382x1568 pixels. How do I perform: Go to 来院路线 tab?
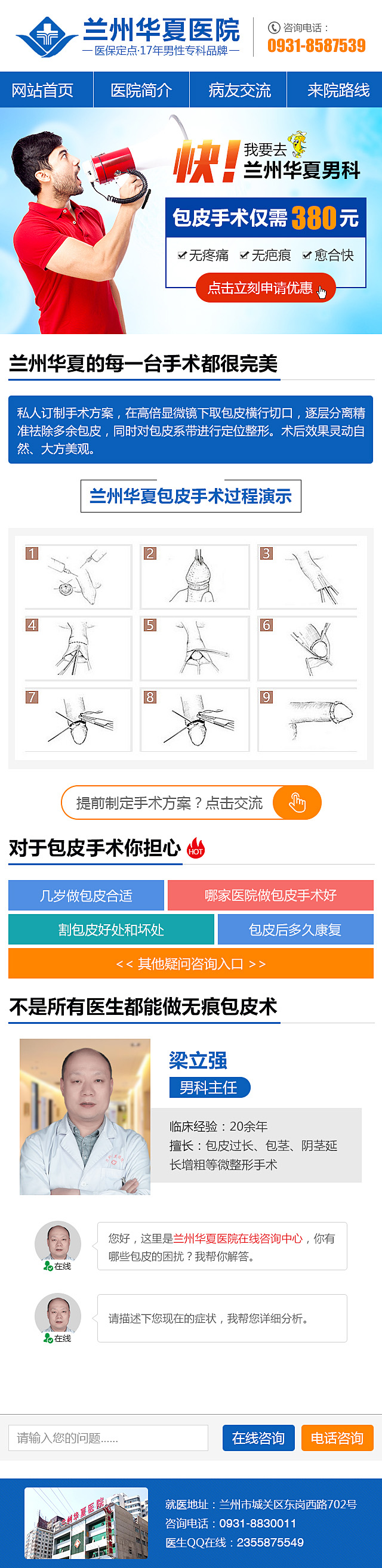pos(338,90)
